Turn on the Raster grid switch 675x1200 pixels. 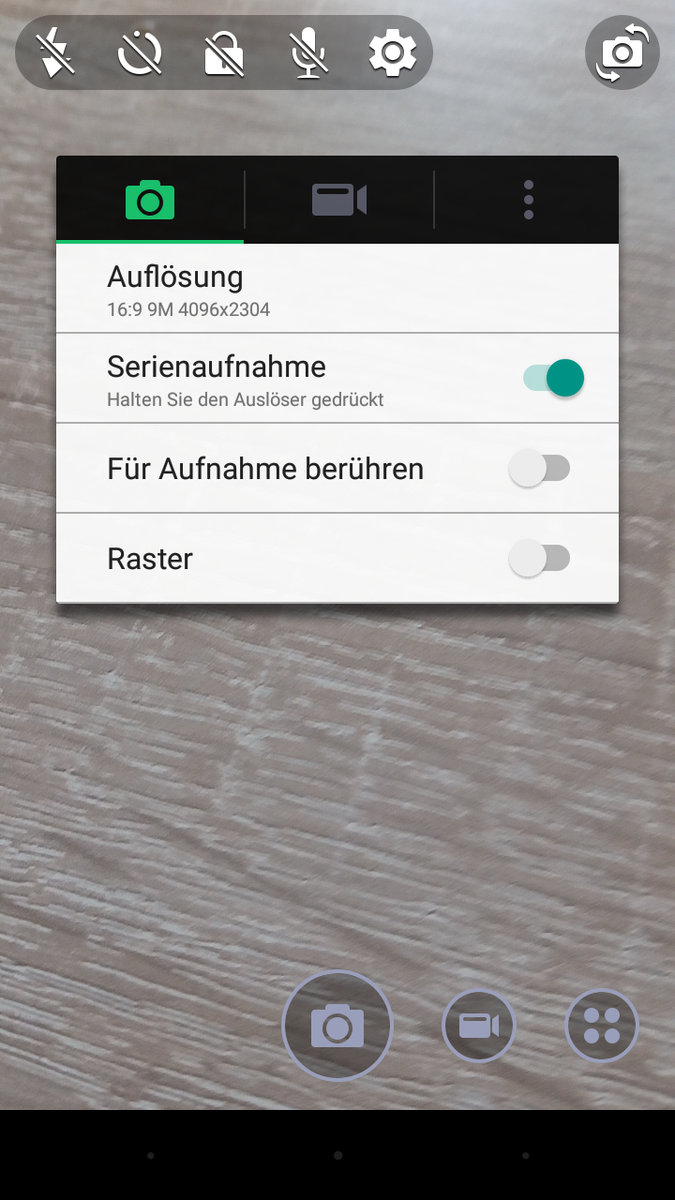coord(540,558)
